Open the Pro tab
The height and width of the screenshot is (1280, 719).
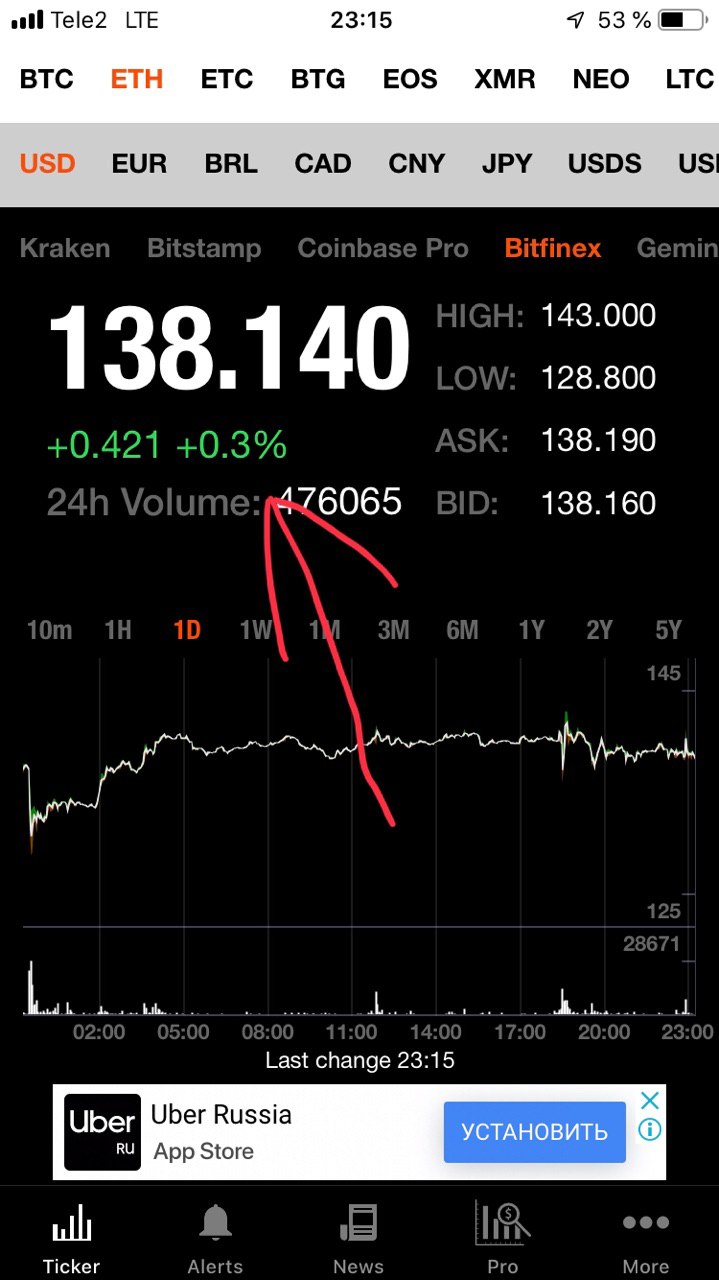point(502,1238)
